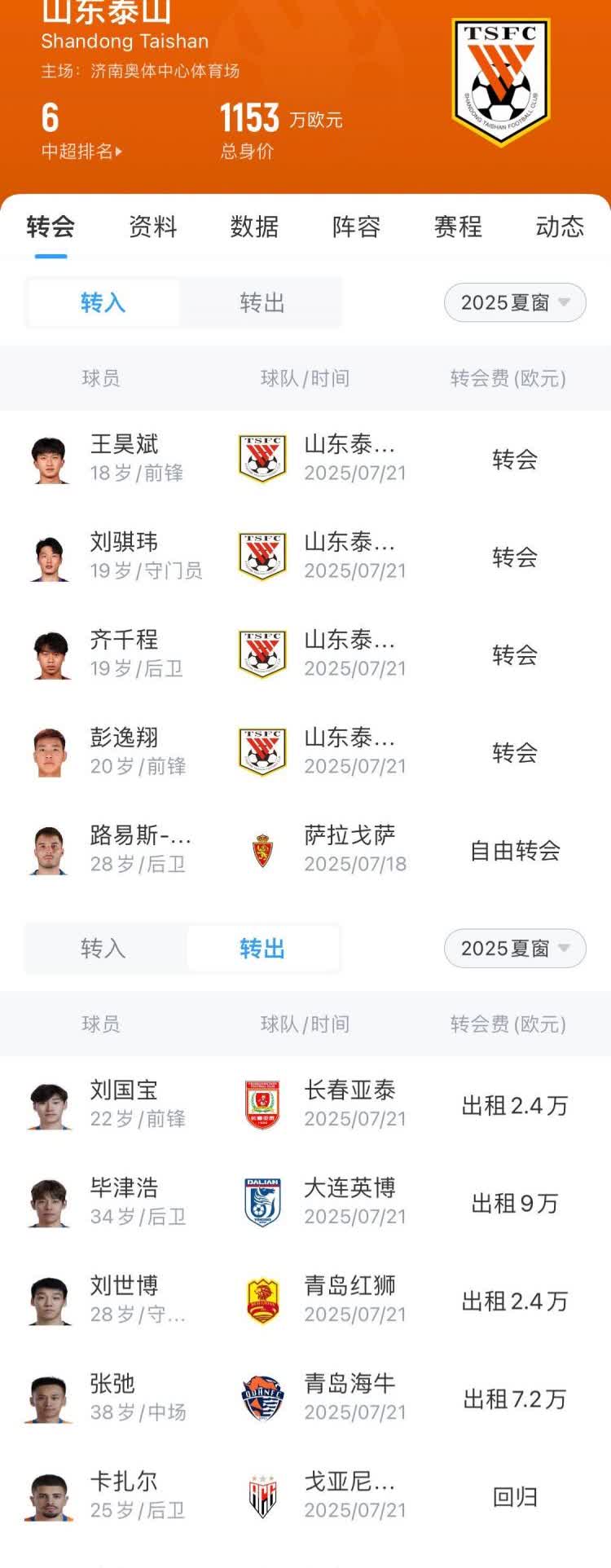The image size is (611, 1568).
Task: Select 齐千程 in the transfer list
Action: tap(305, 654)
